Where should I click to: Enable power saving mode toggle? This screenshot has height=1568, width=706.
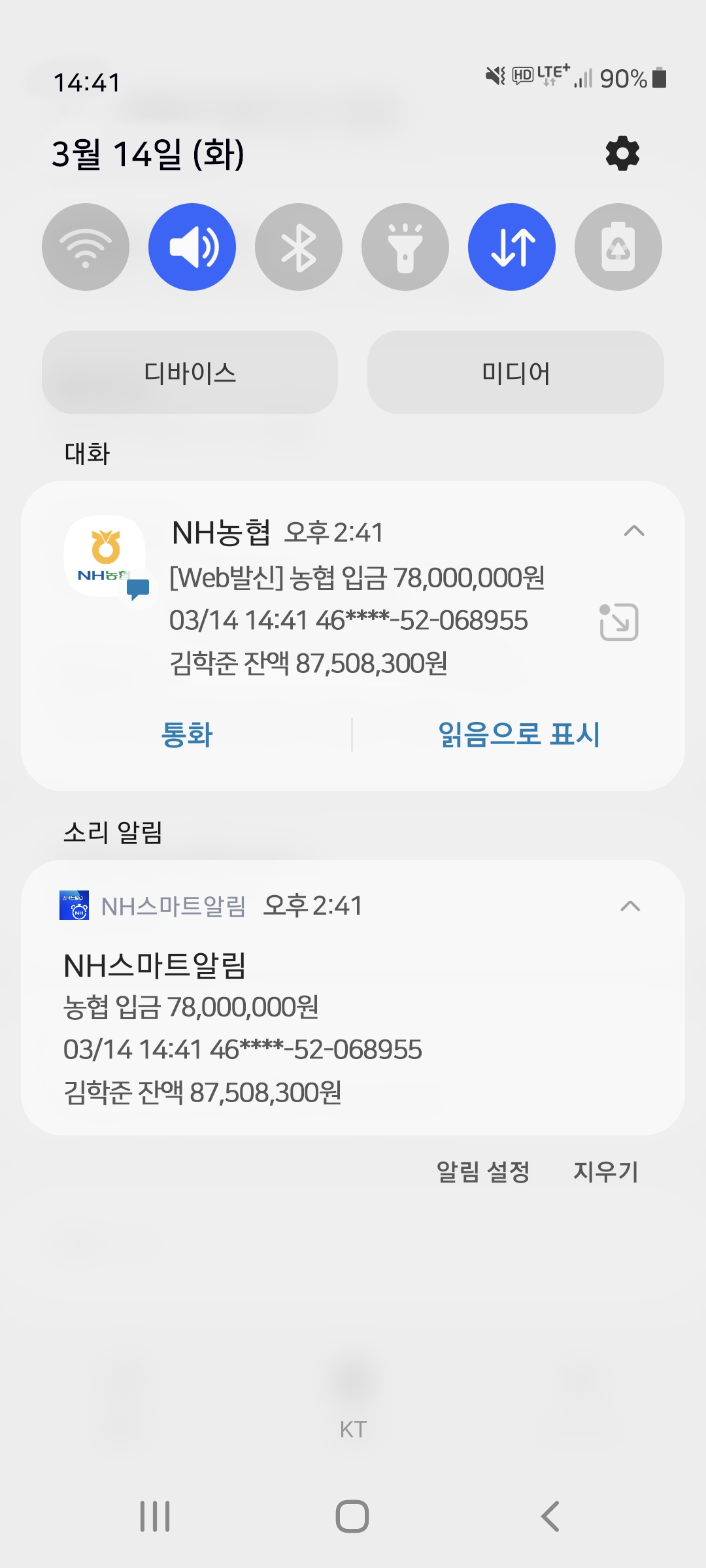click(618, 247)
